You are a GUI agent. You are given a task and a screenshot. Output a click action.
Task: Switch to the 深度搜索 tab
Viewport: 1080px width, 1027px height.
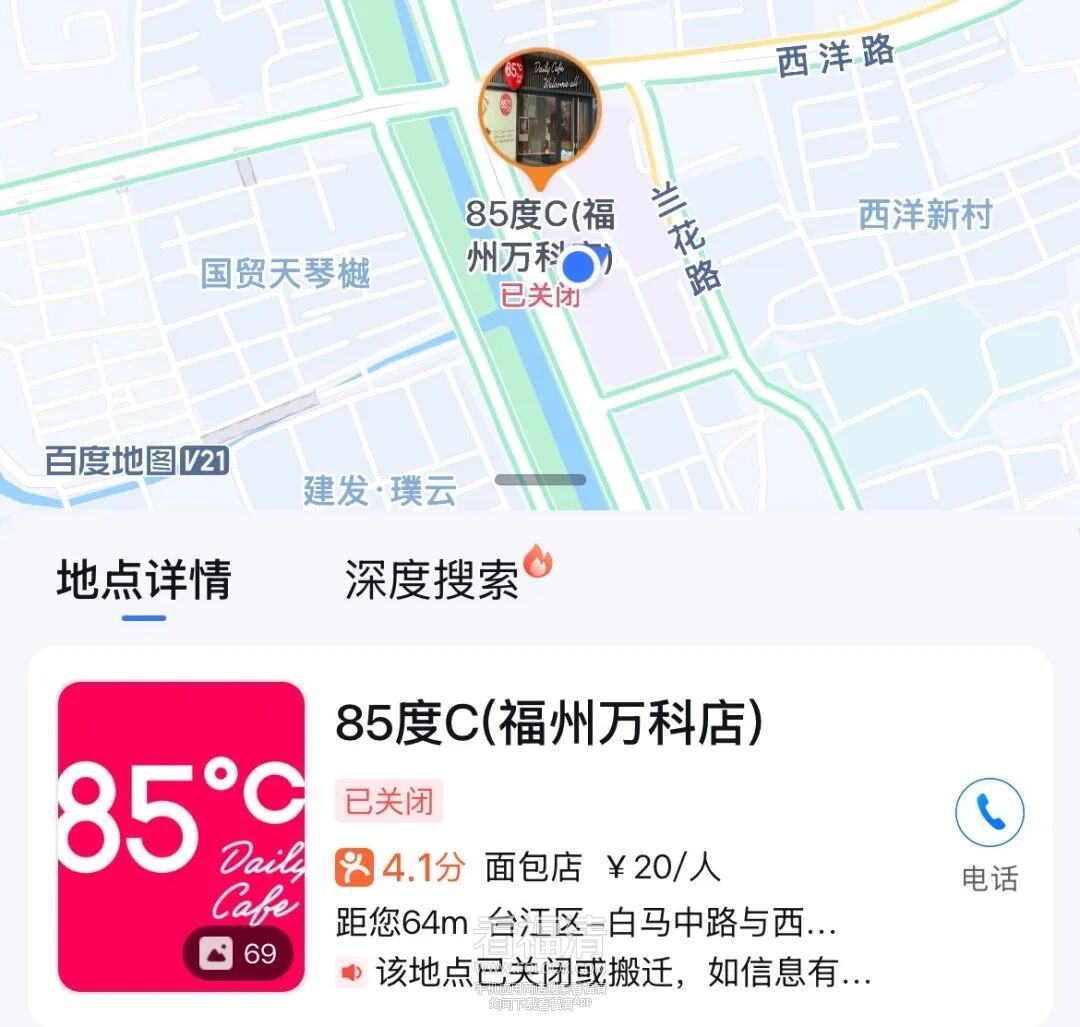tap(432, 580)
